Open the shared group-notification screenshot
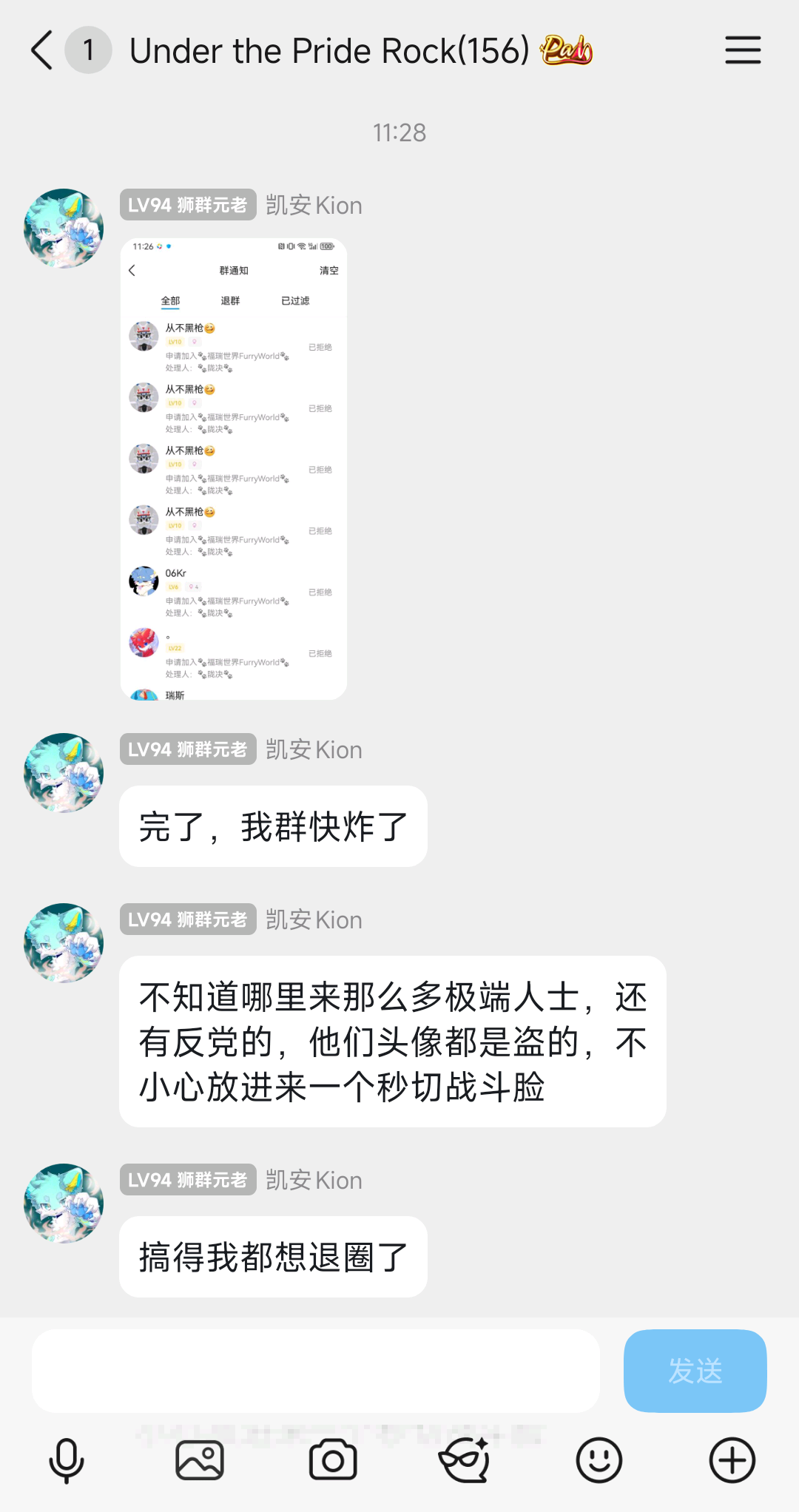Viewport: 799px width, 1512px height. pos(234,469)
